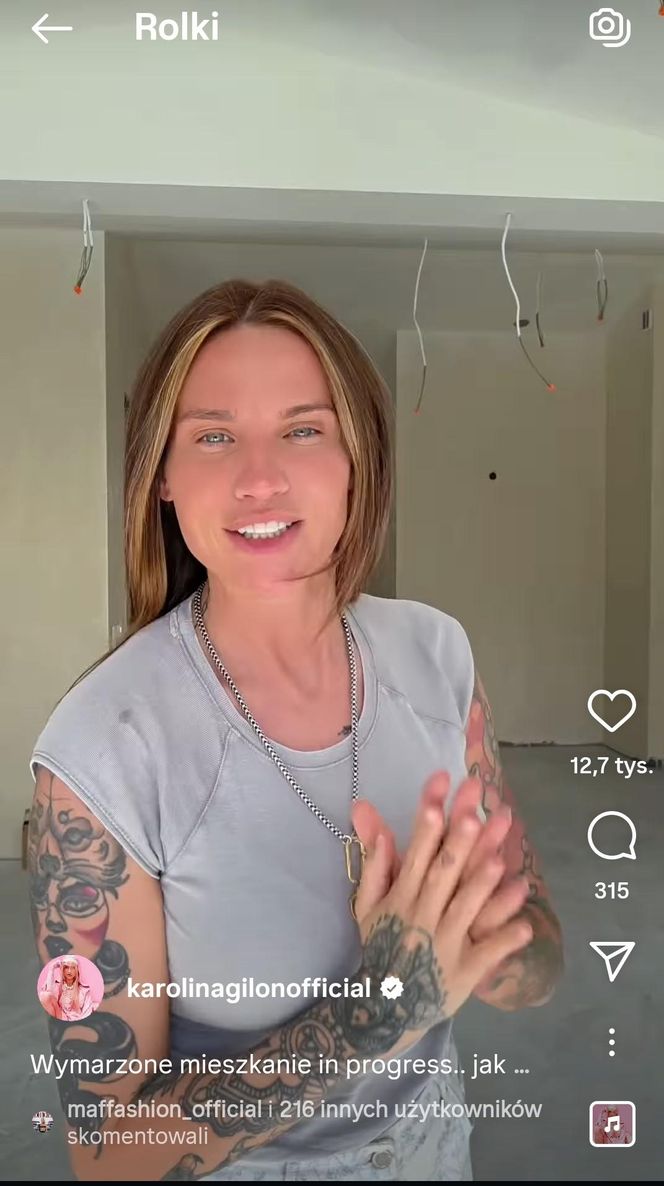Go back from Rolki screen
Image resolution: width=664 pixels, height=1186 pixels.
coord(51,28)
